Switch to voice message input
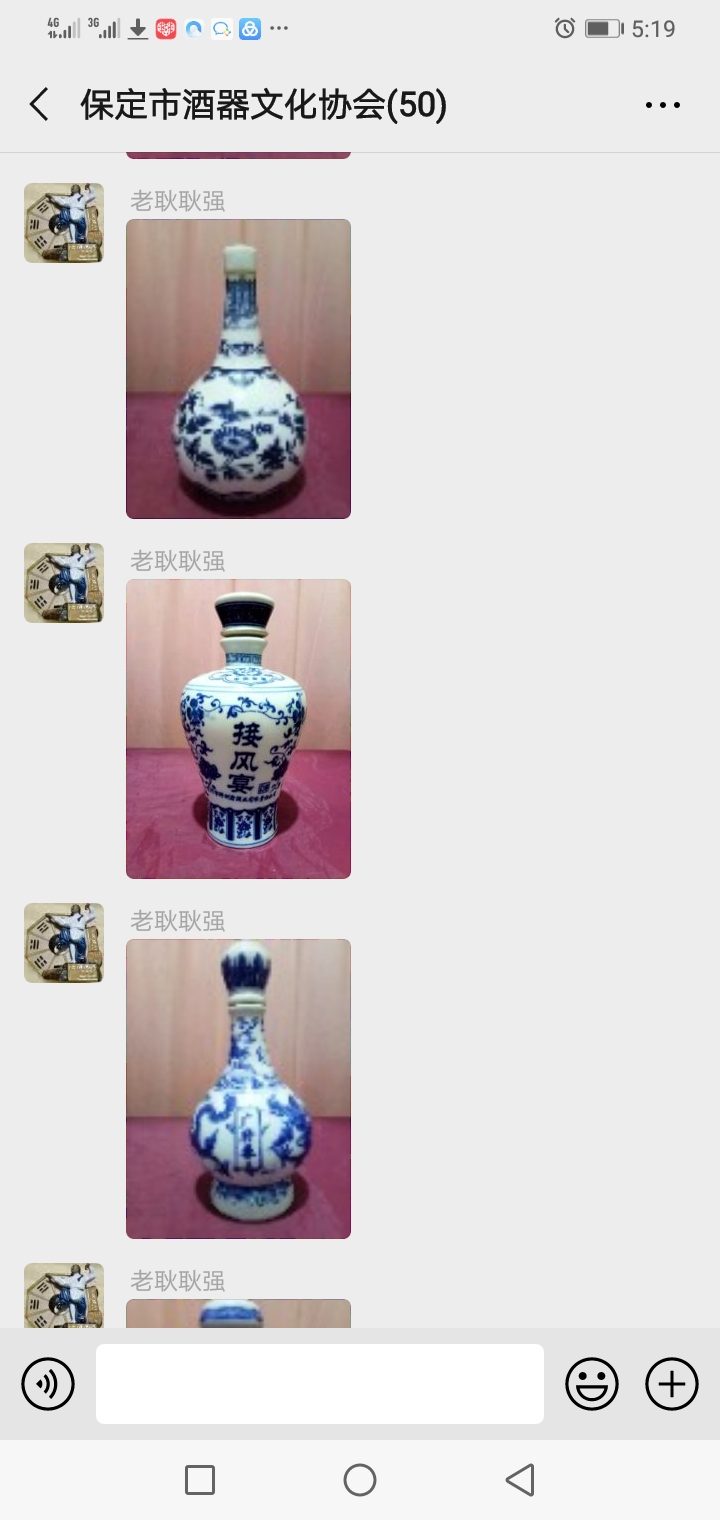 (48, 1384)
